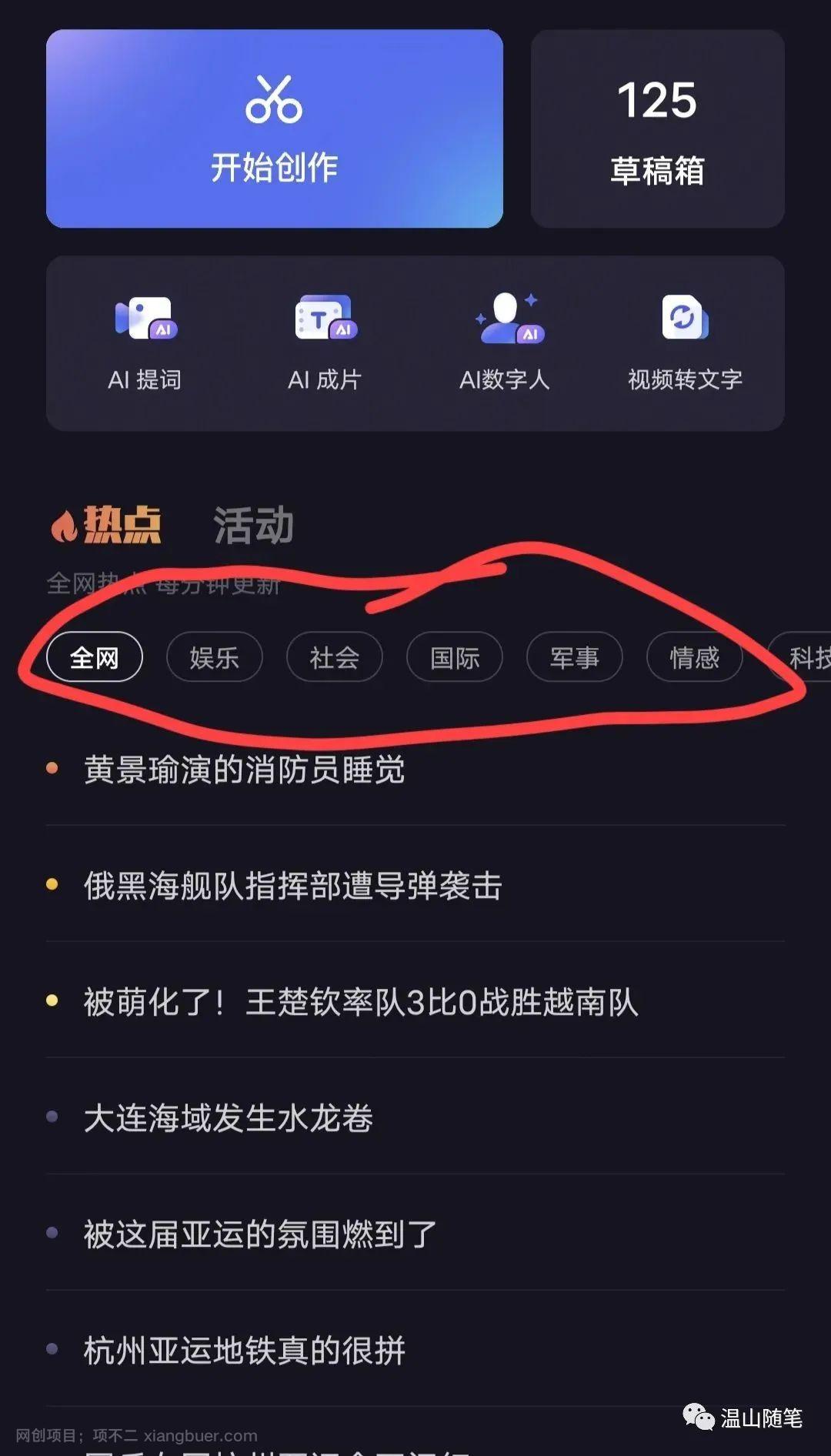Image resolution: width=831 pixels, height=1456 pixels.
Task: Choose the 社会 category chip
Action: pyautogui.click(x=335, y=657)
